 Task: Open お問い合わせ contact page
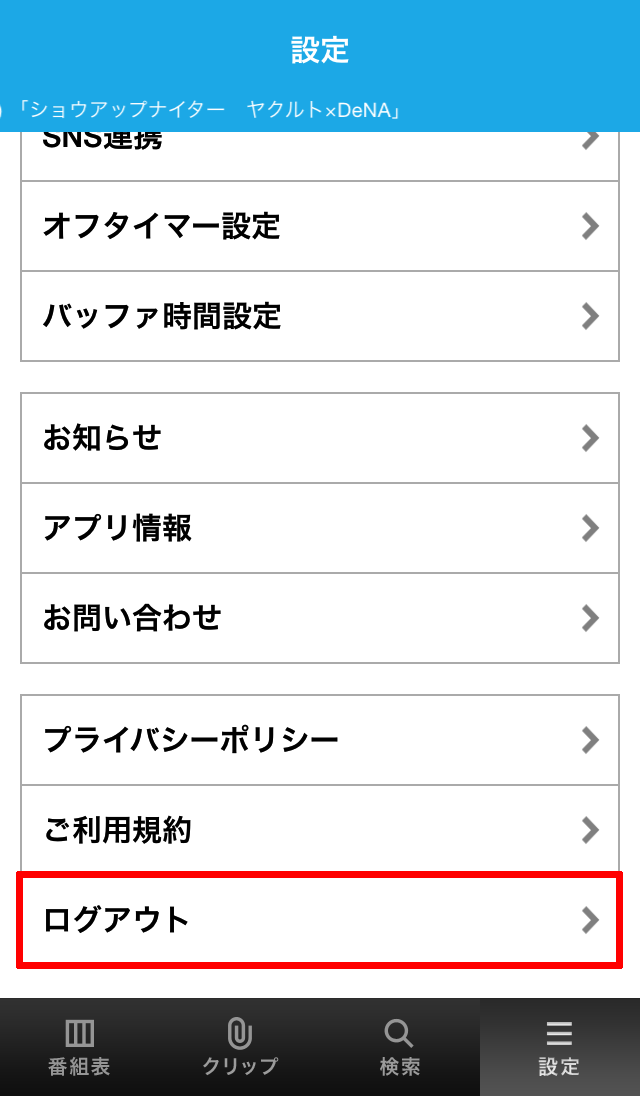coord(320,618)
